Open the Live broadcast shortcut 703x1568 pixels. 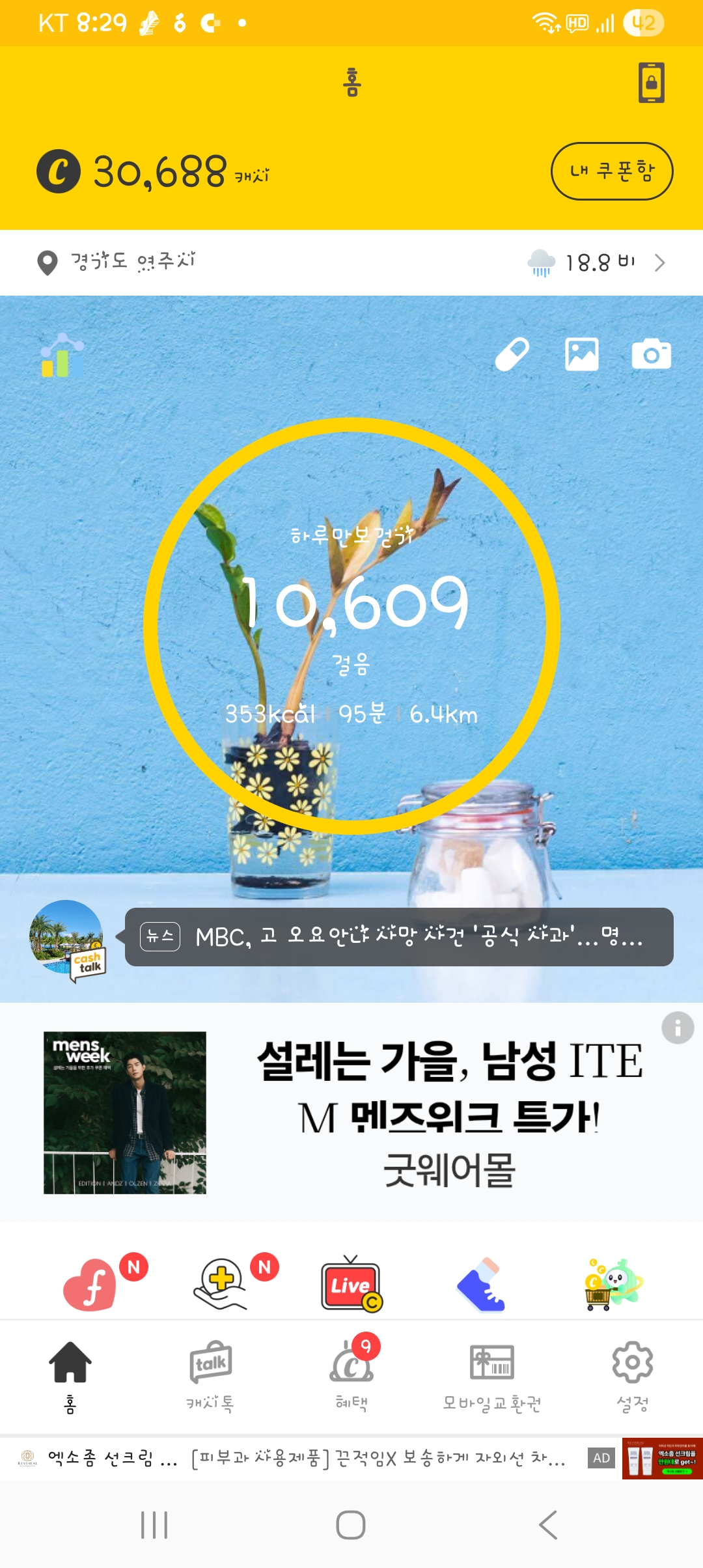351,1285
